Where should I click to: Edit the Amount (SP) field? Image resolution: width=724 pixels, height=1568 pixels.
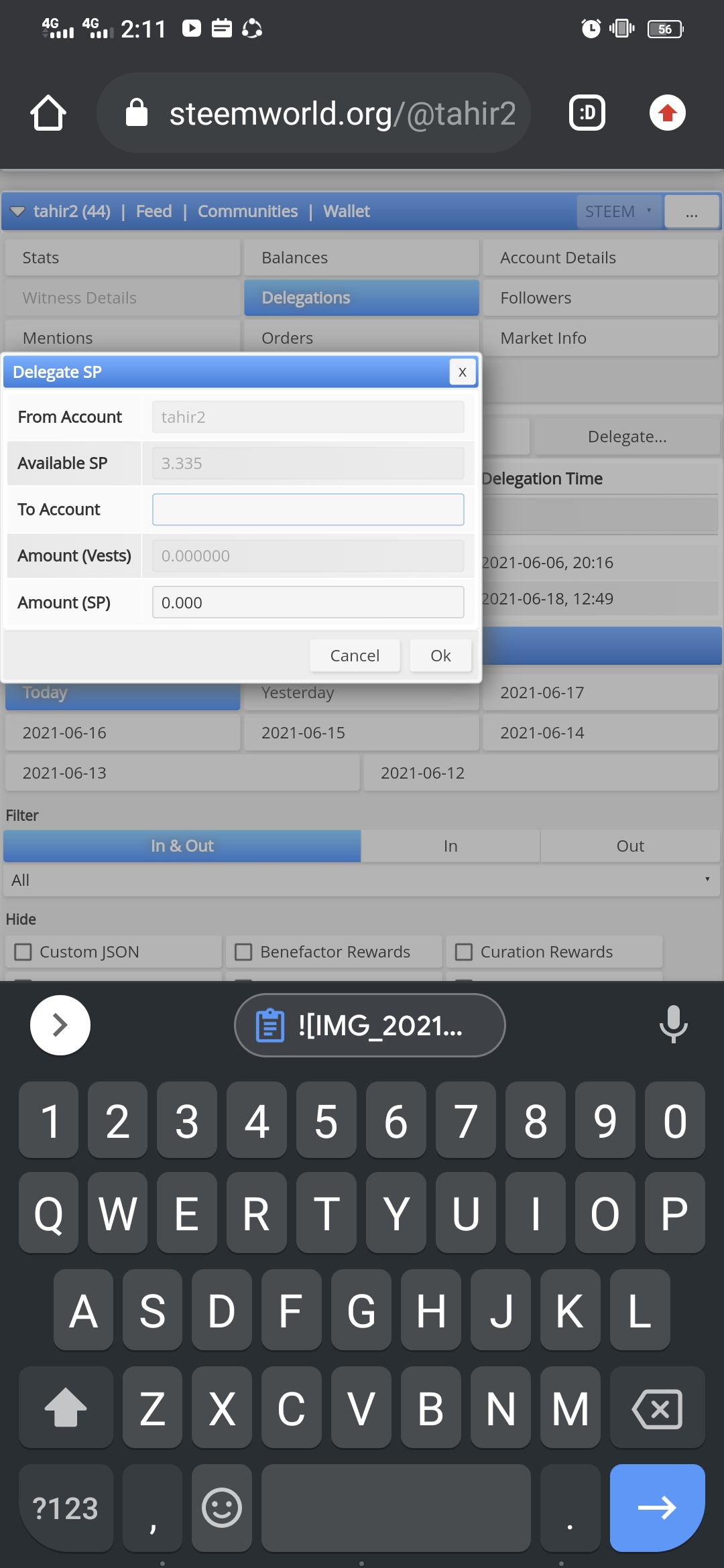point(308,602)
